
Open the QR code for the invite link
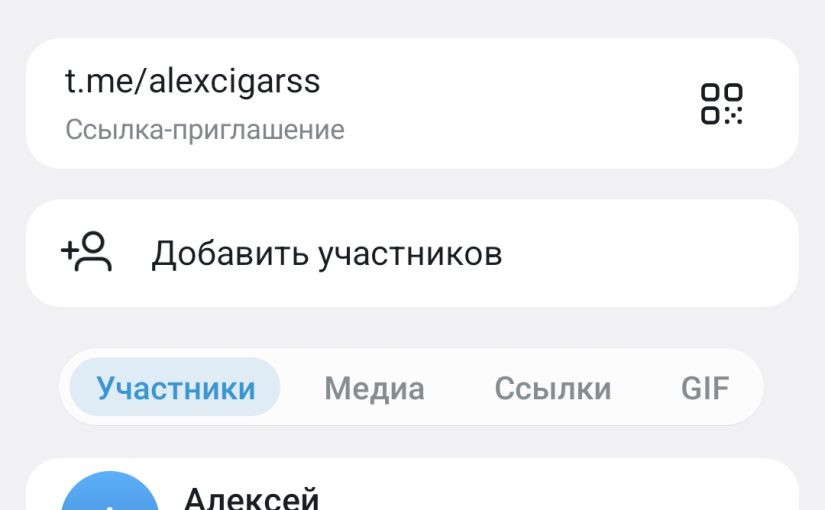click(721, 104)
